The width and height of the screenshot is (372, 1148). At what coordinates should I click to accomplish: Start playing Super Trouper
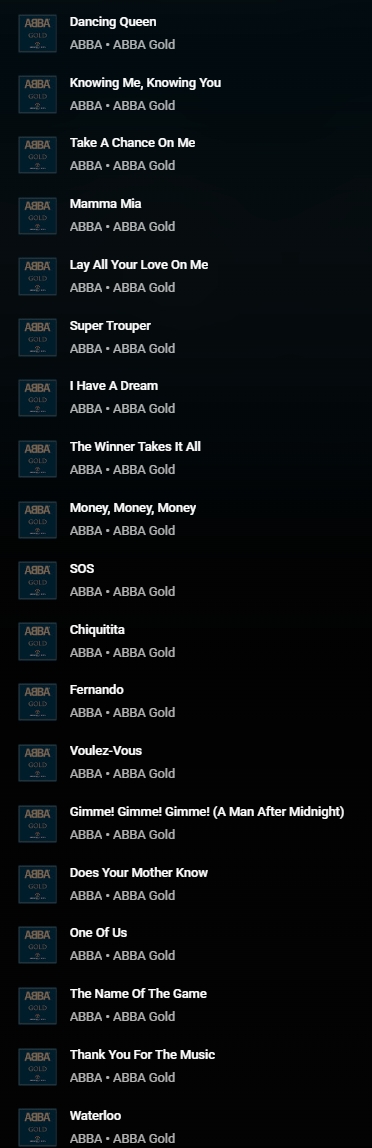186,337
